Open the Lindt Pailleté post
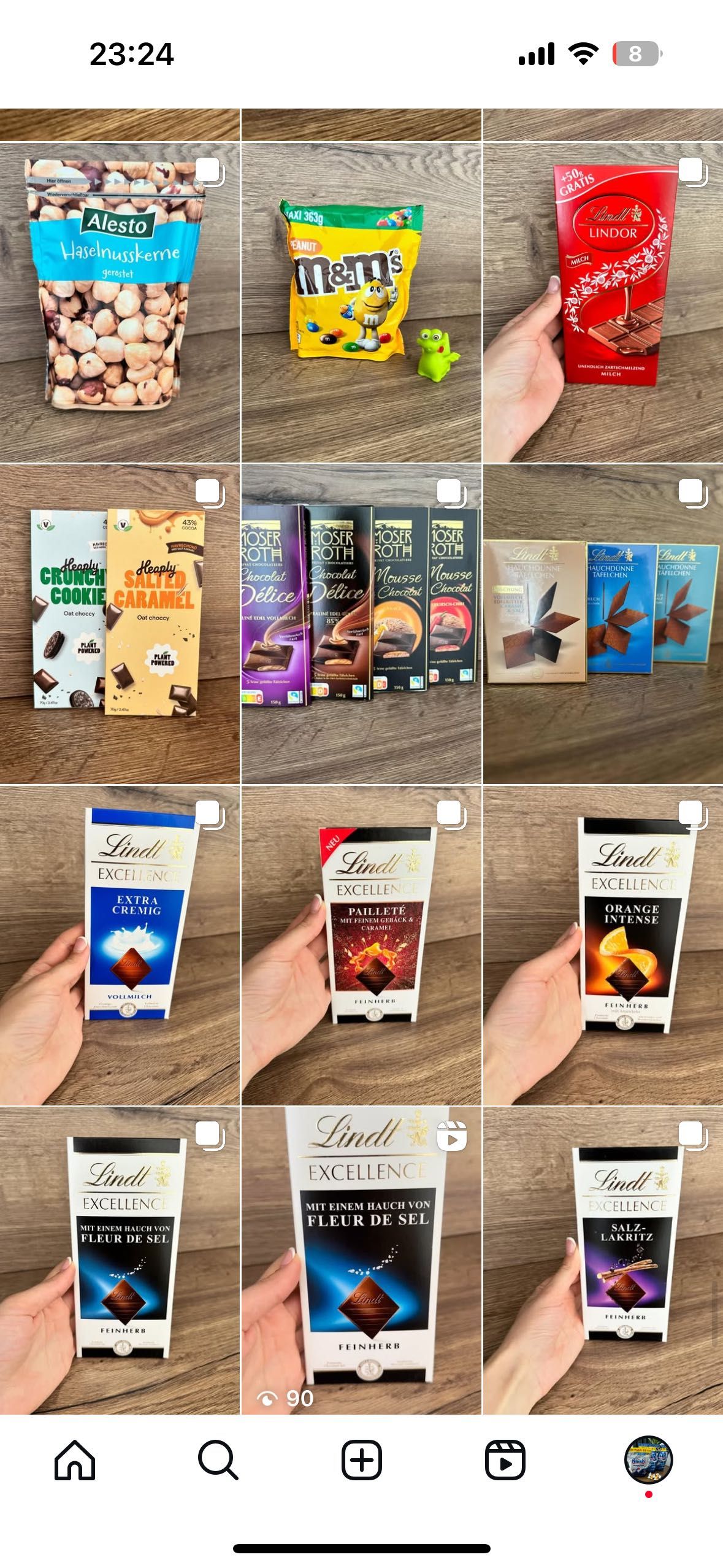 (361, 945)
